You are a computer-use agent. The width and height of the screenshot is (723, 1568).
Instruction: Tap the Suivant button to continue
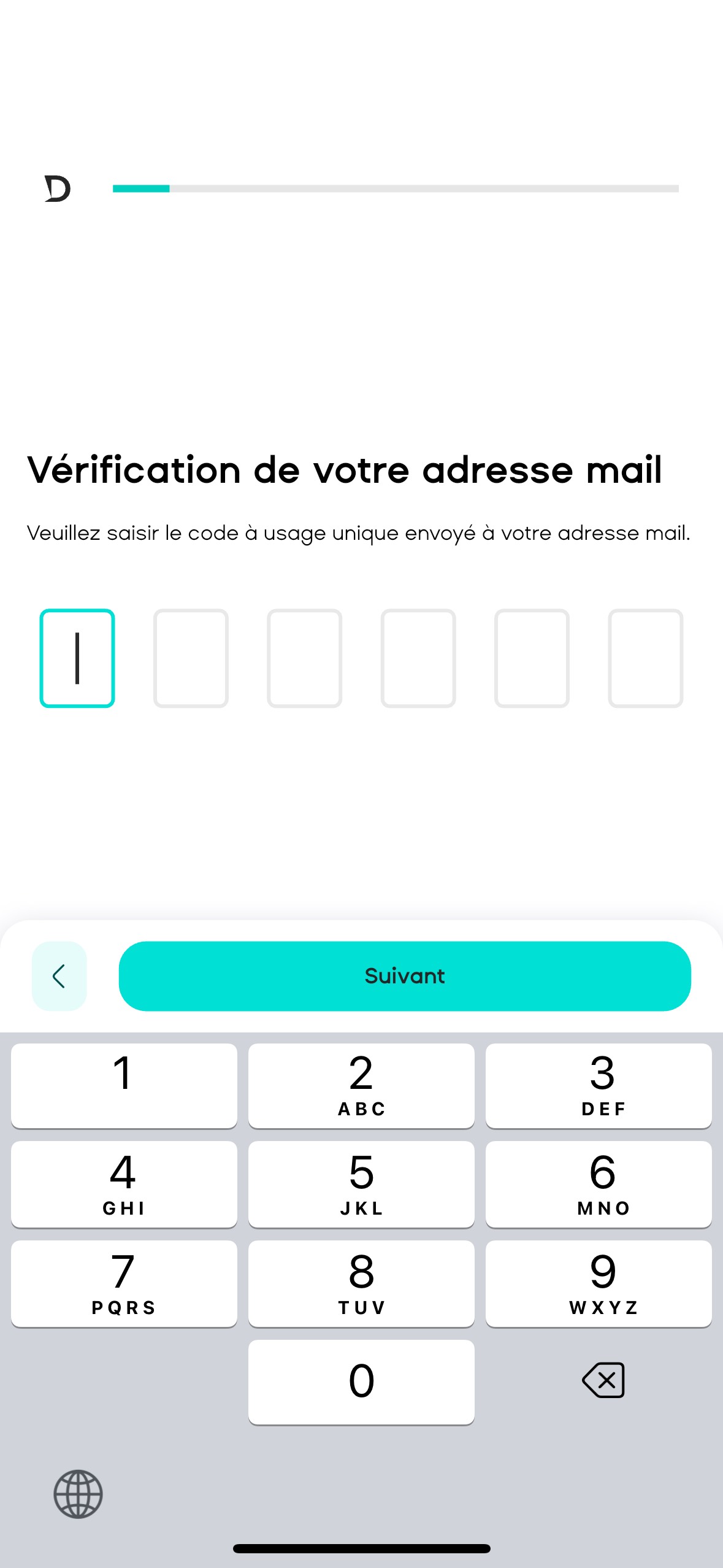coord(405,975)
